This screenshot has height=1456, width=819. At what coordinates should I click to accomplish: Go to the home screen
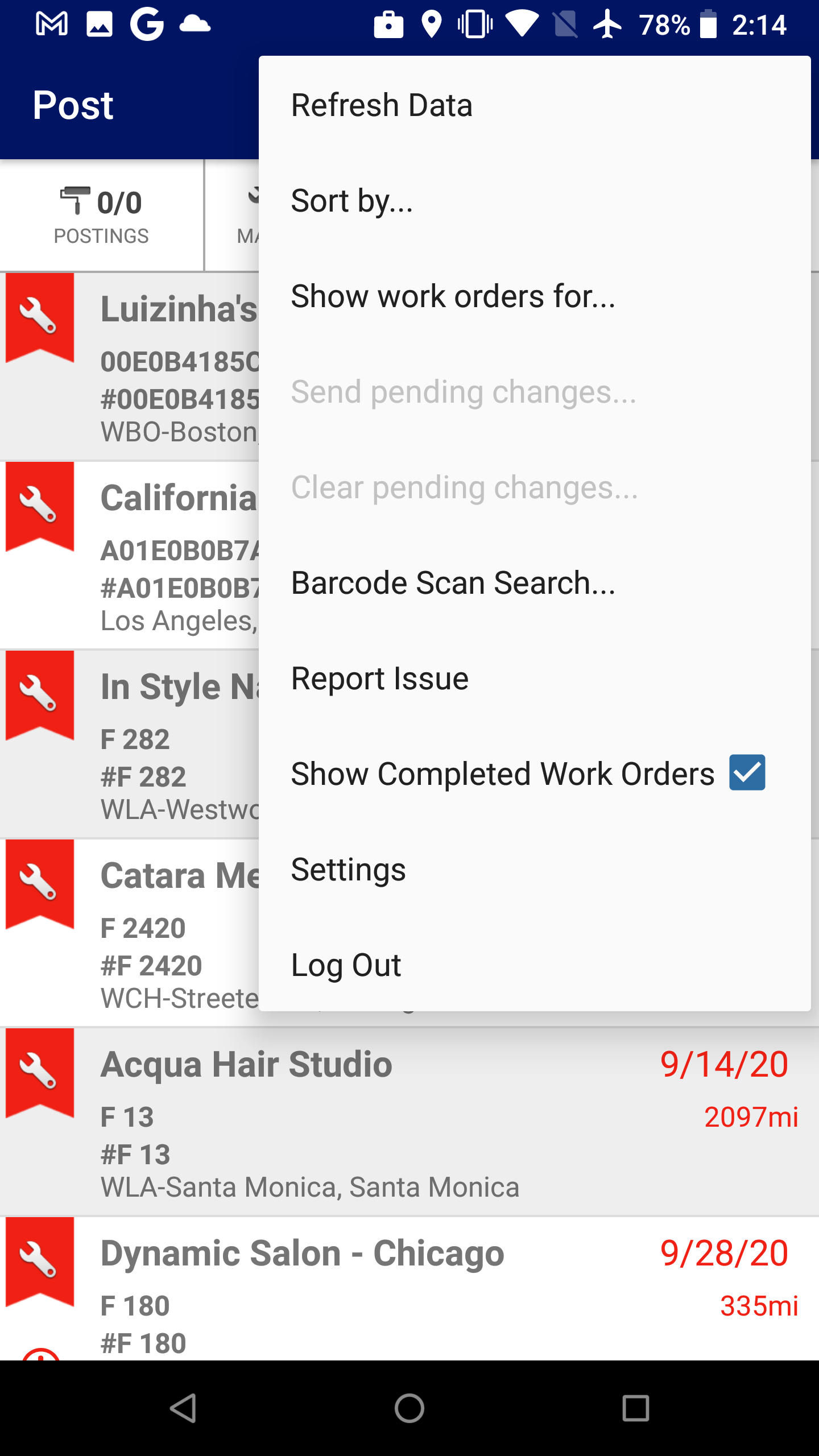click(409, 1408)
